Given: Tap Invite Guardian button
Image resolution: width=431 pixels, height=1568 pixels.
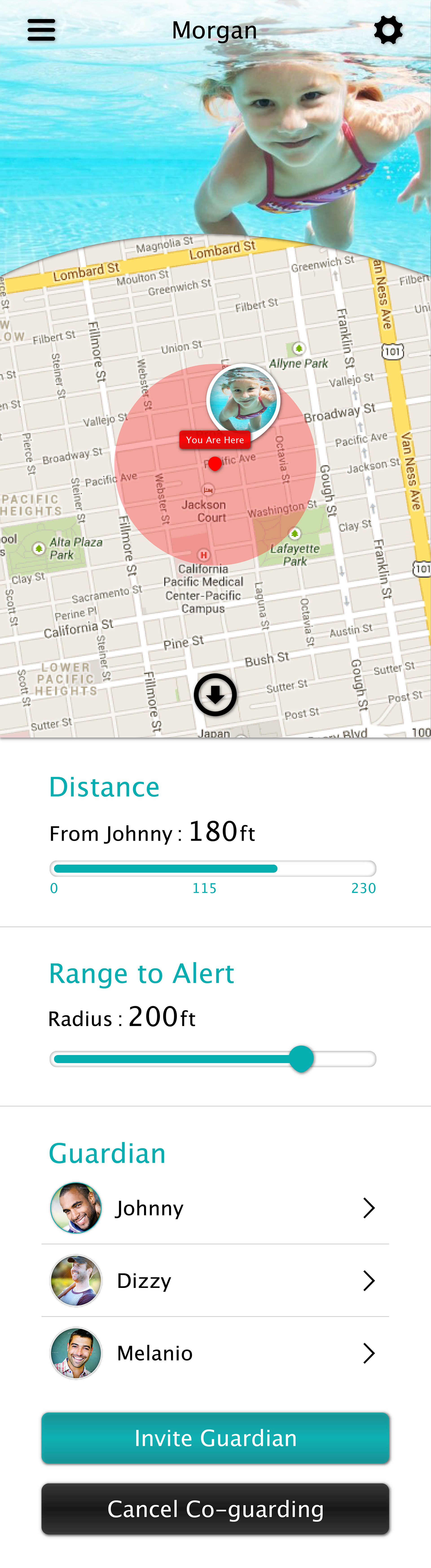Looking at the screenshot, I should pyautogui.click(x=215, y=1438).
